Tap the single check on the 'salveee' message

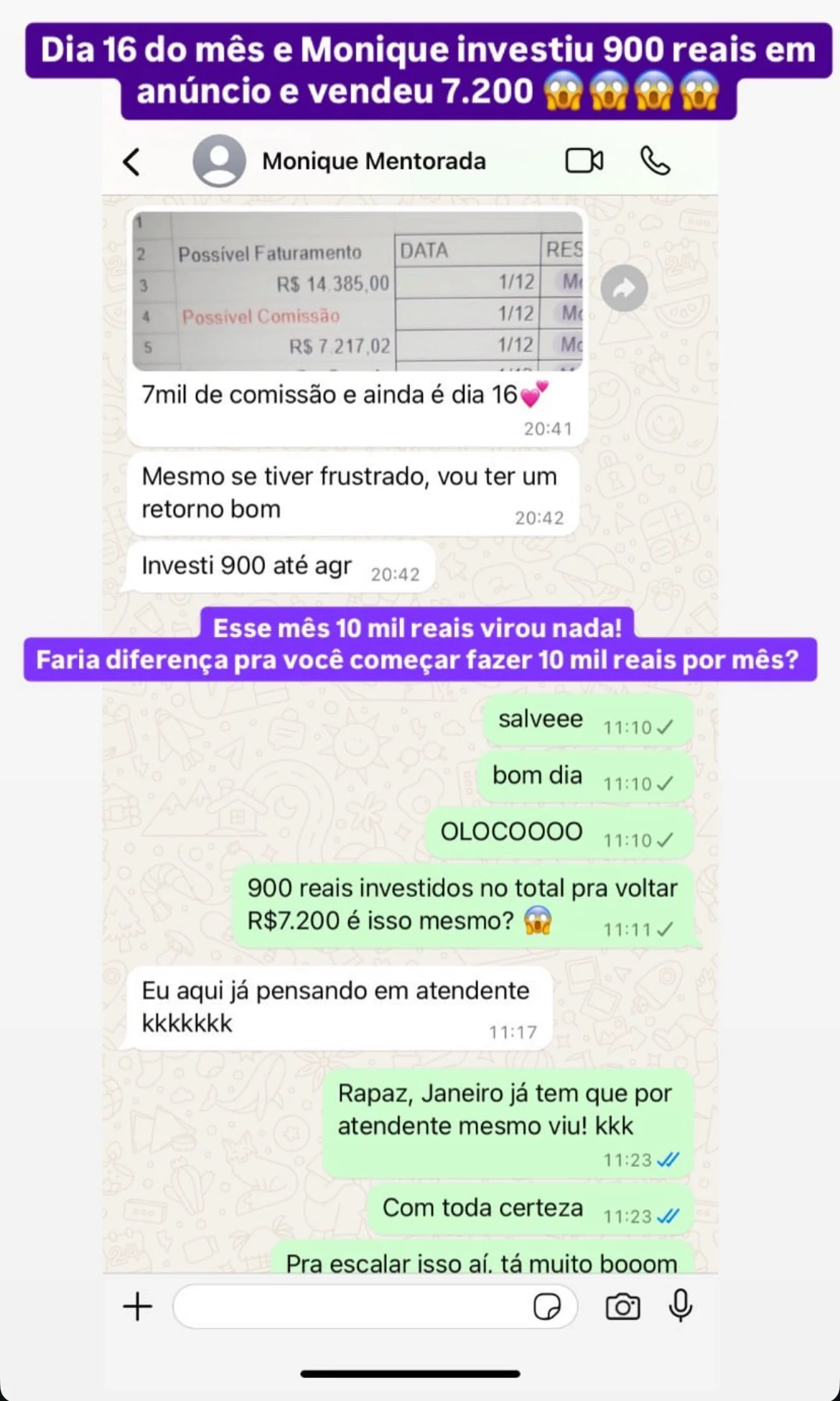coord(667,726)
